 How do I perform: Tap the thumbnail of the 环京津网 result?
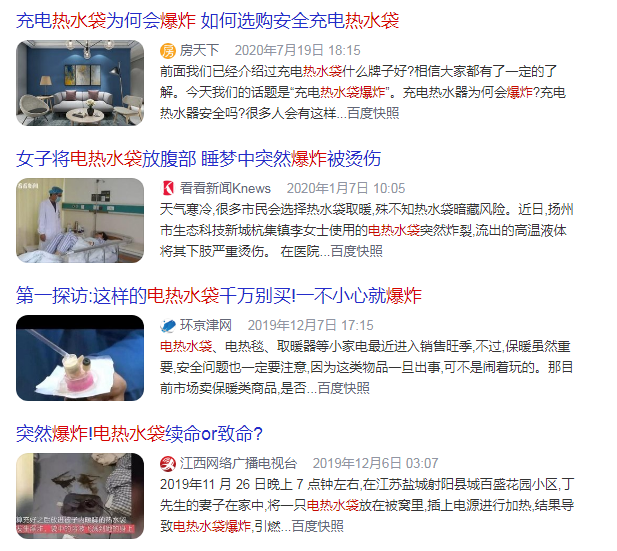click(x=80, y=358)
